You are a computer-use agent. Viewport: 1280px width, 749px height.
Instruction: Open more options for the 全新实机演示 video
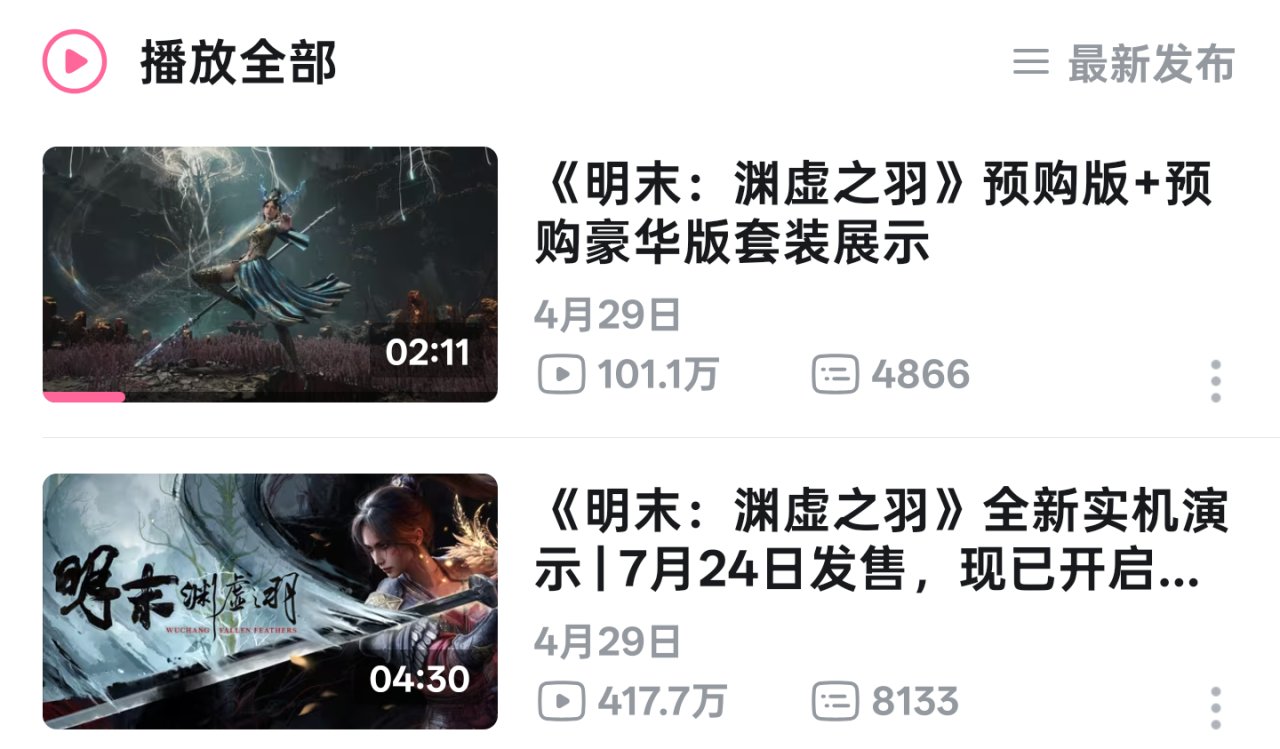click(x=1215, y=707)
